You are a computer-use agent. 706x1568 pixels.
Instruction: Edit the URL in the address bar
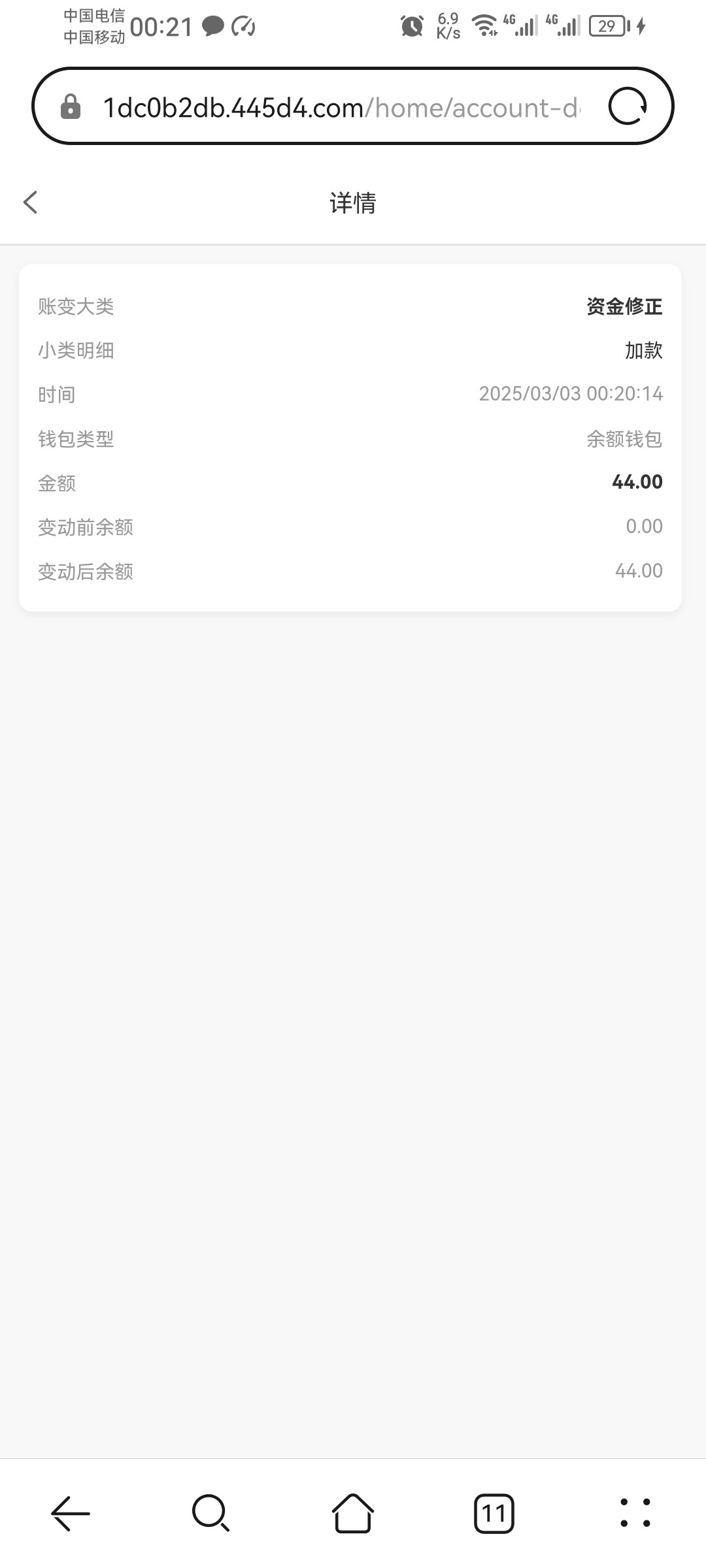tap(340, 108)
